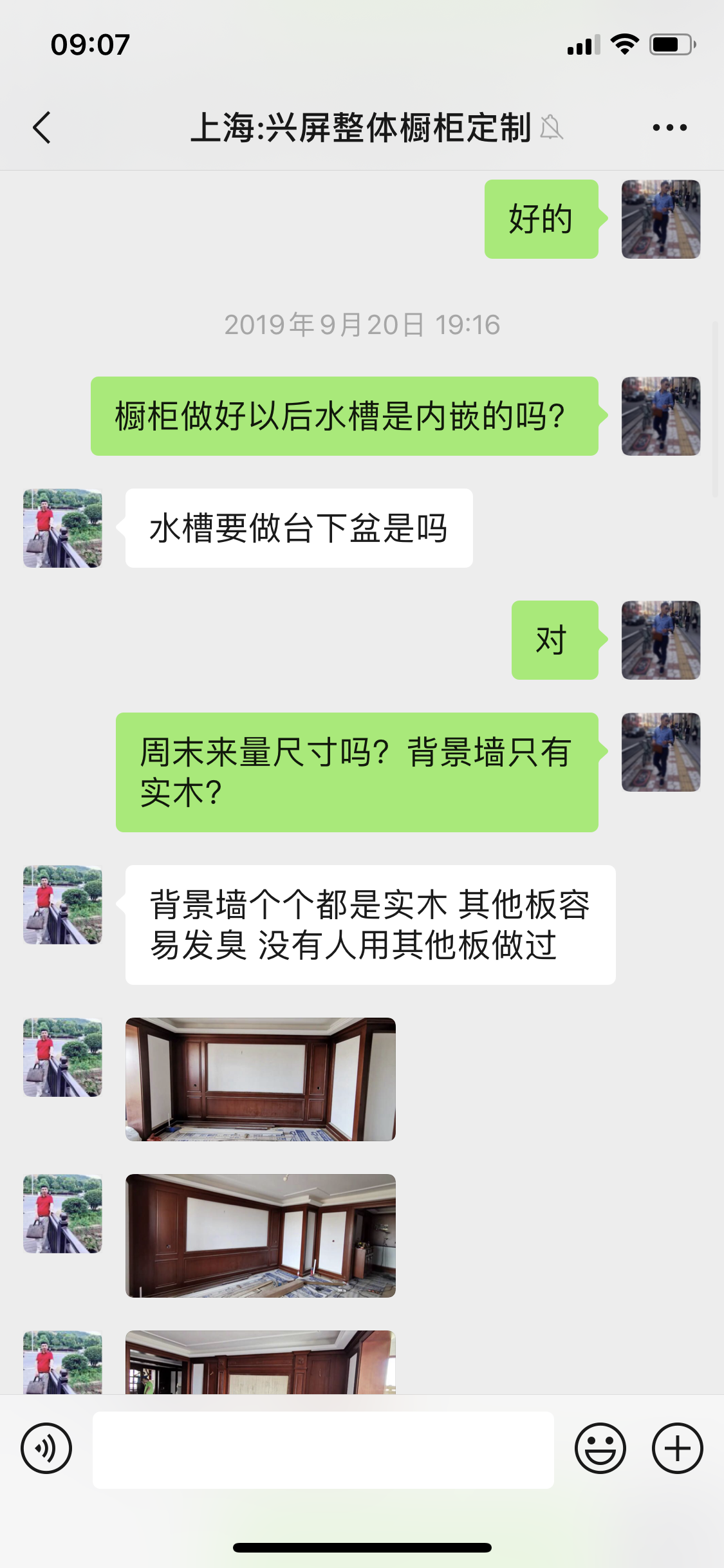
Task: View the first wood-panel wall photo
Action: click(x=261, y=1079)
